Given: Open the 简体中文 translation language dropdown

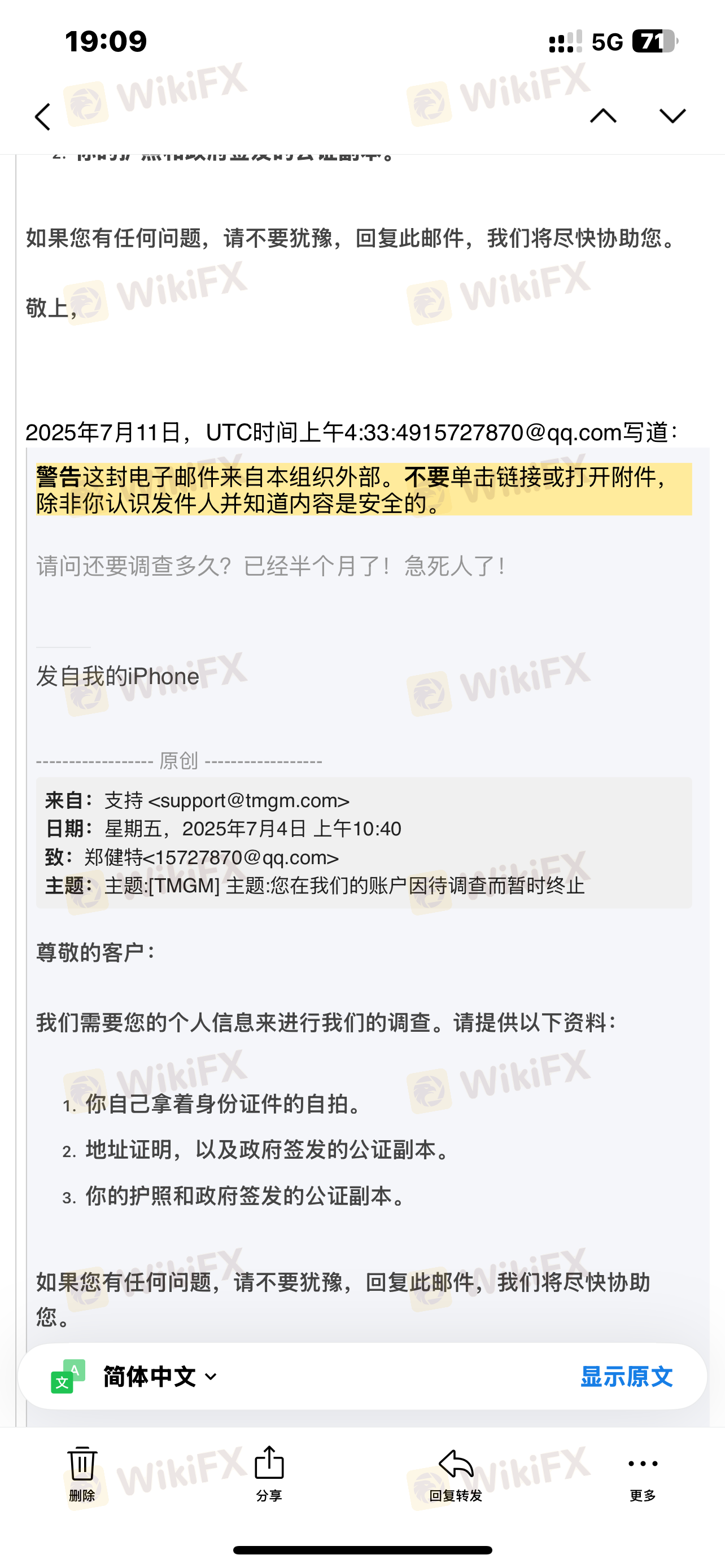Looking at the screenshot, I should click(x=159, y=1376).
